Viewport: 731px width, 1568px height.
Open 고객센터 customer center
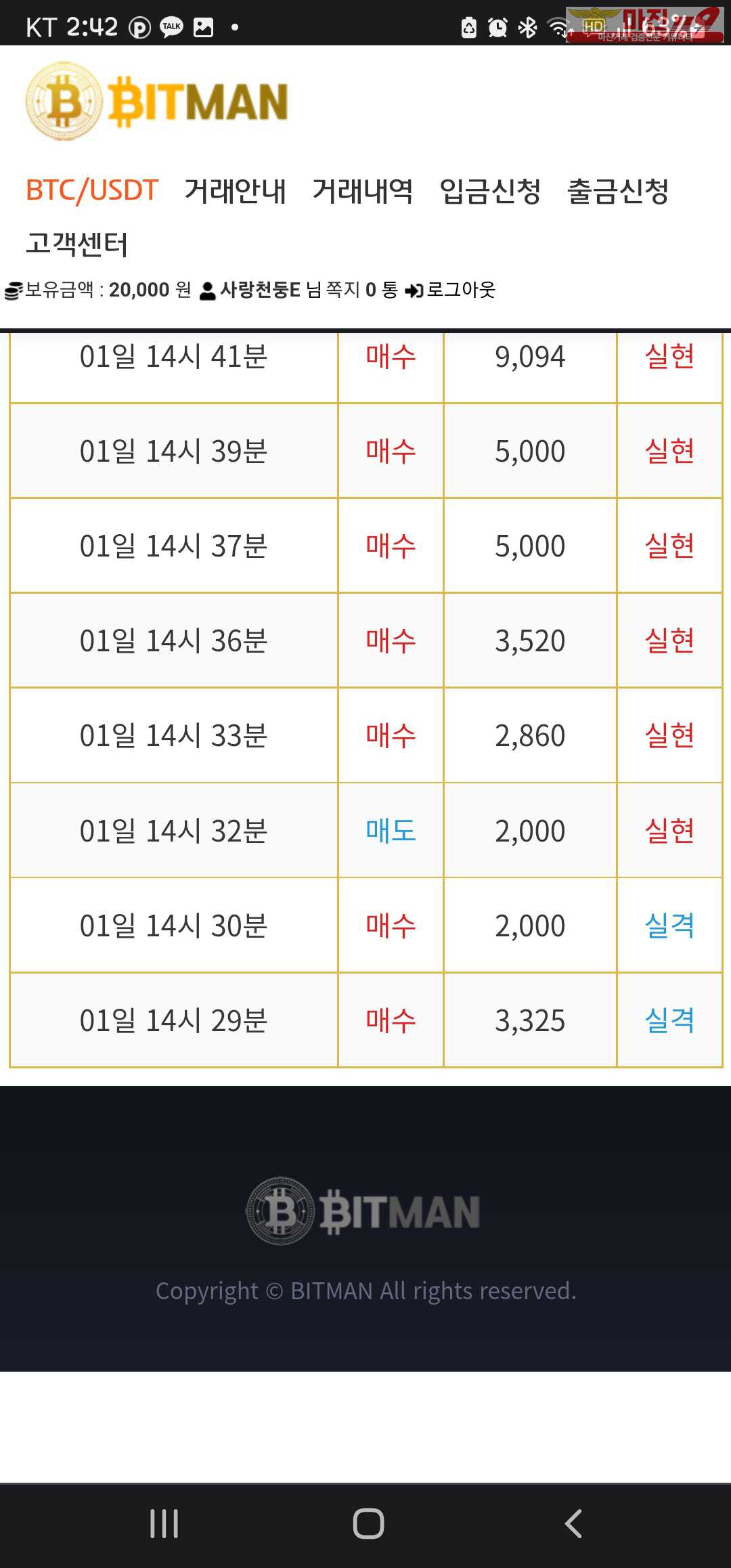(76, 244)
